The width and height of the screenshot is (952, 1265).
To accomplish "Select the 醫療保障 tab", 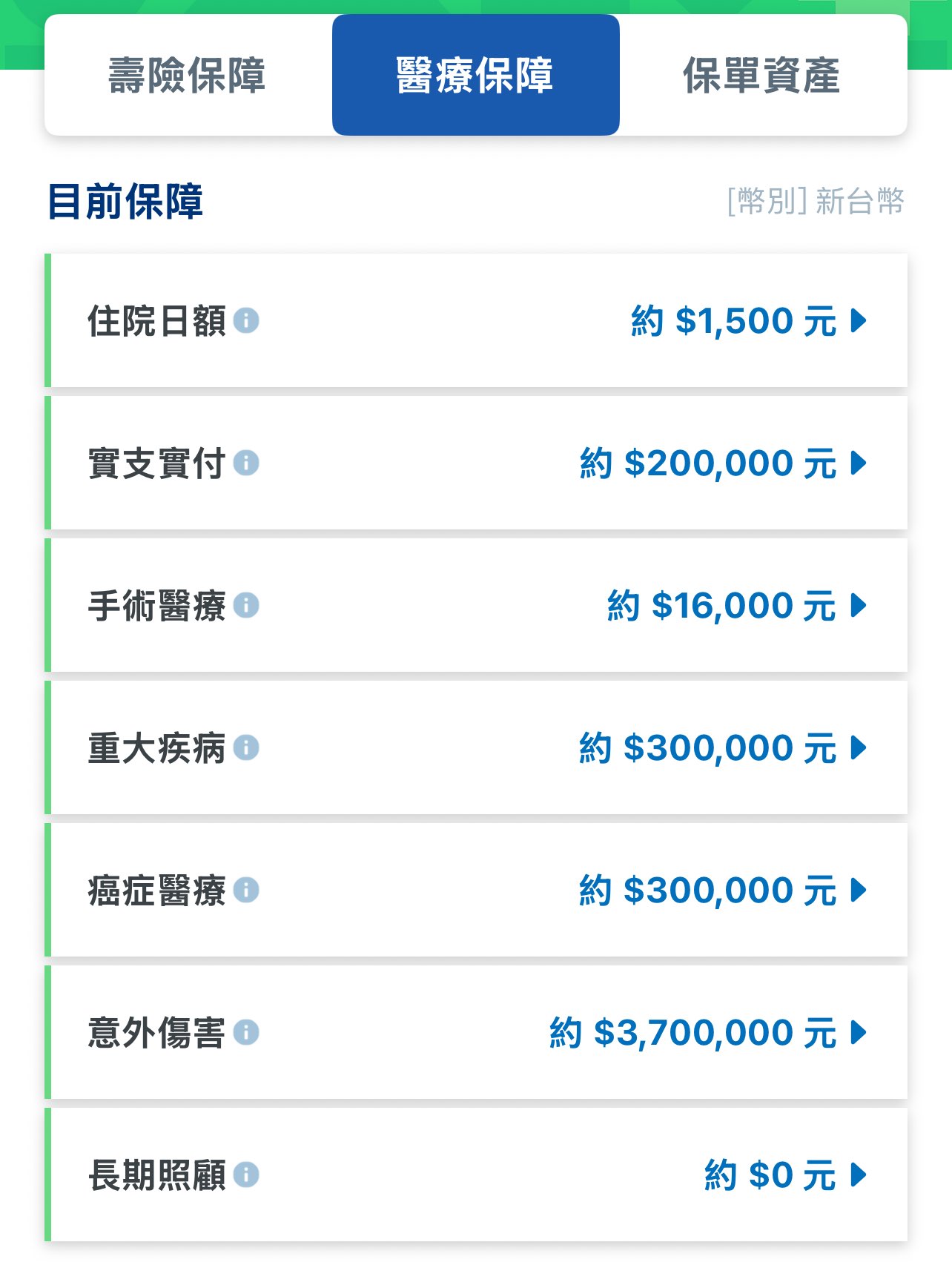I will pos(477,78).
